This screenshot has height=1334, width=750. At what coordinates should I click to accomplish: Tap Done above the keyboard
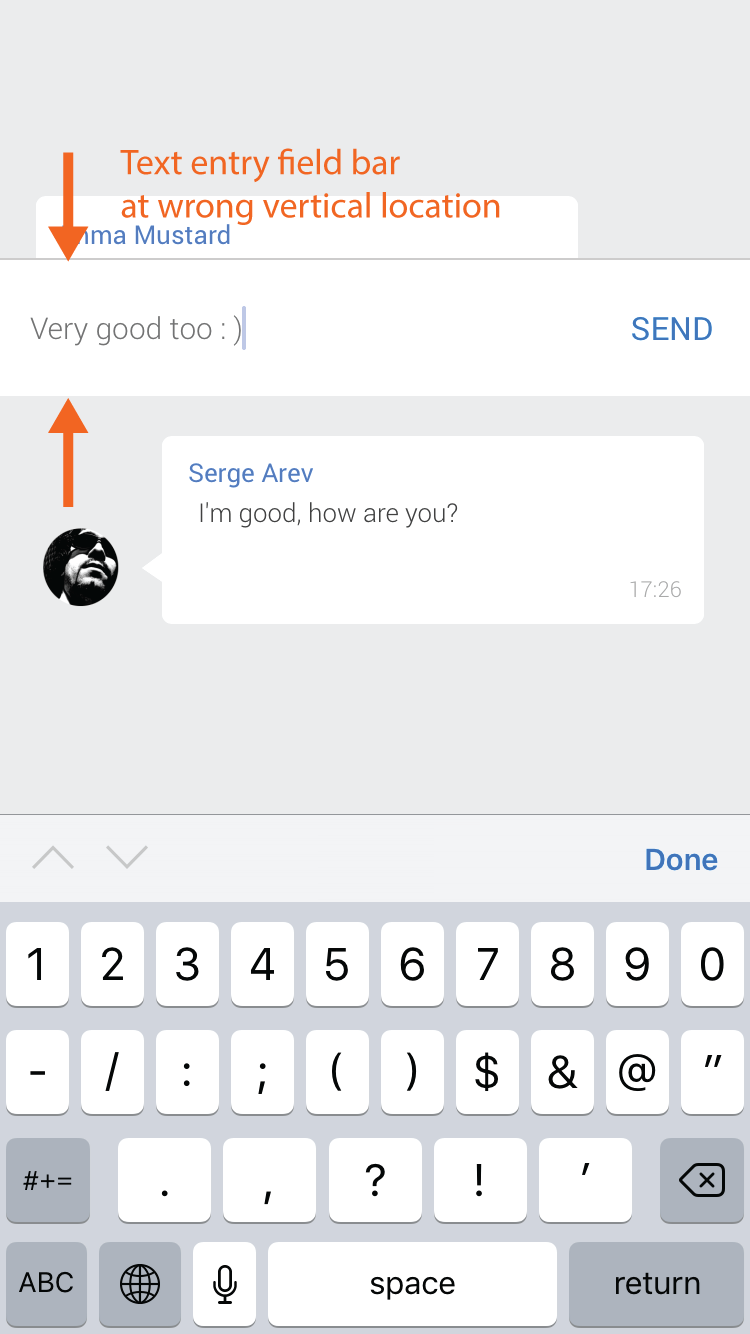pos(680,859)
